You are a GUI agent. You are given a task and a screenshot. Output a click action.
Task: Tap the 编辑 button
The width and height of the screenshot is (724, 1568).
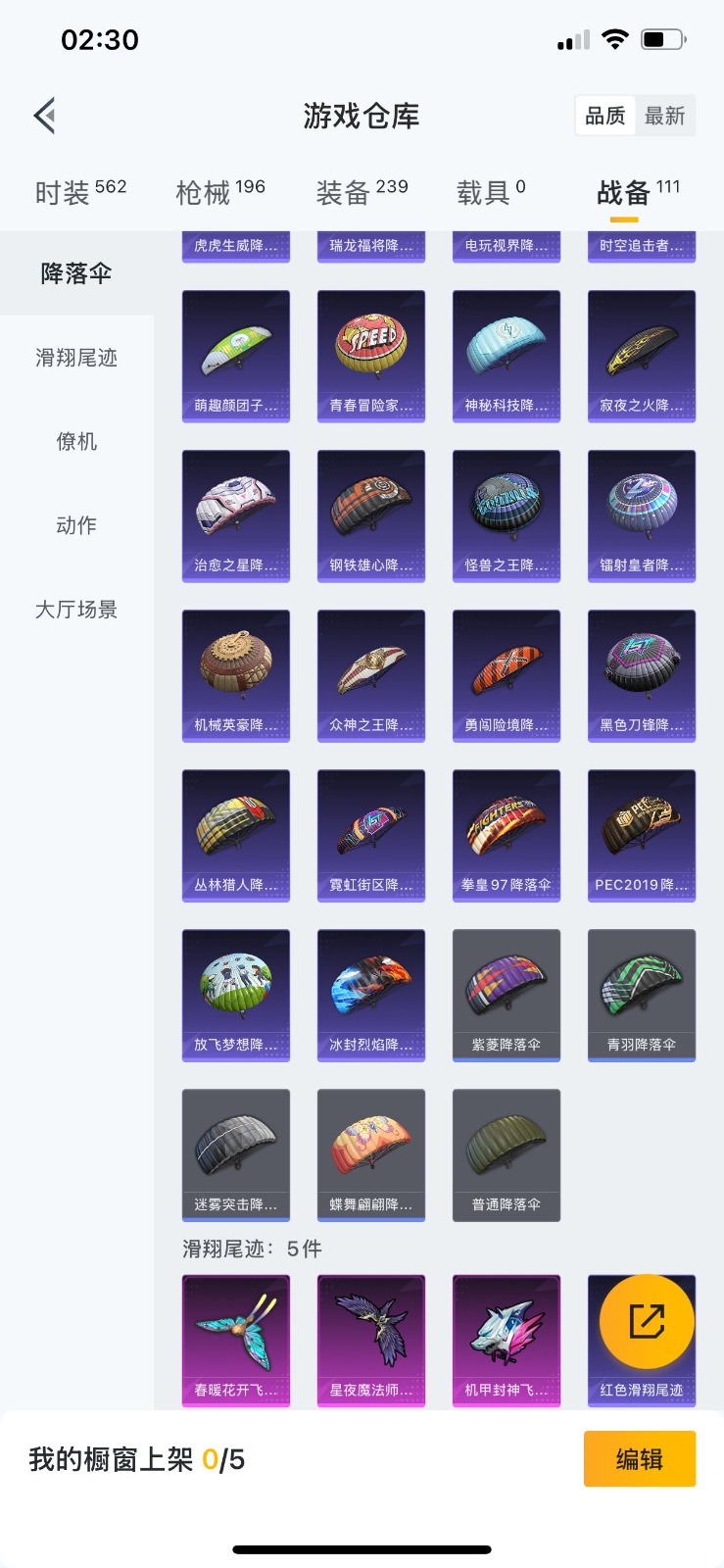click(639, 1459)
